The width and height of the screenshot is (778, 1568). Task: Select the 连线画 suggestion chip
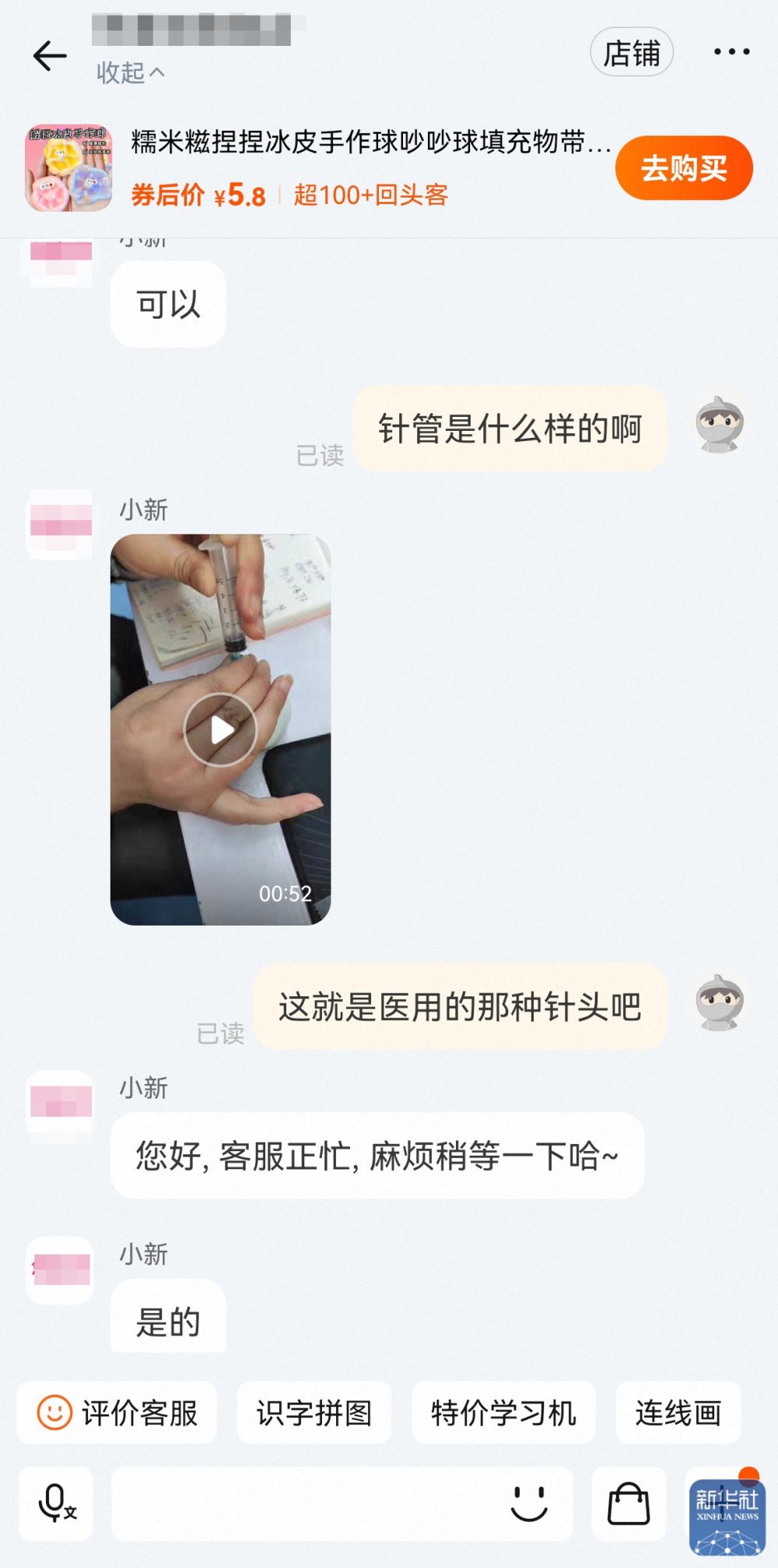(678, 1412)
